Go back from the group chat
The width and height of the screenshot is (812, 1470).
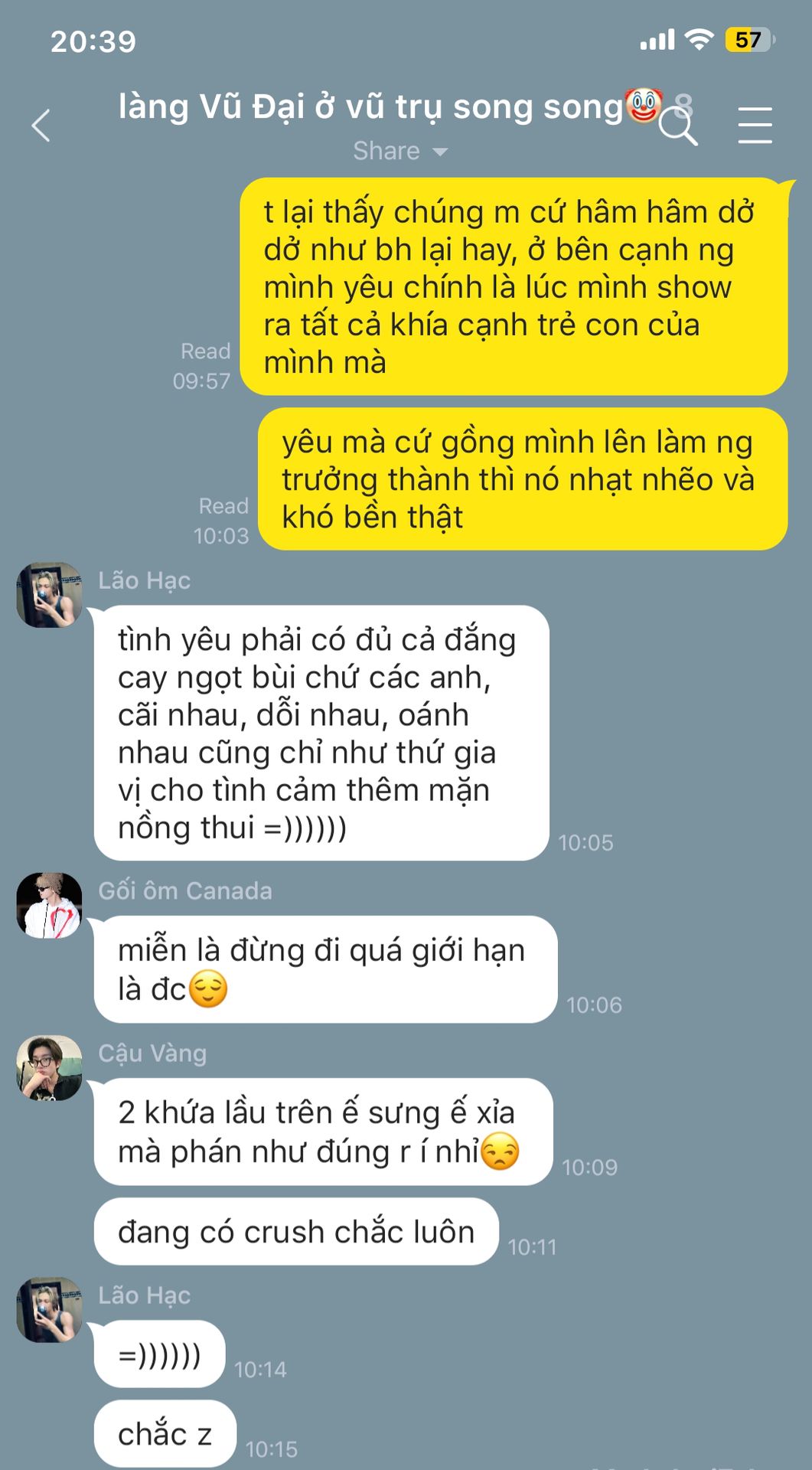pos(41,126)
